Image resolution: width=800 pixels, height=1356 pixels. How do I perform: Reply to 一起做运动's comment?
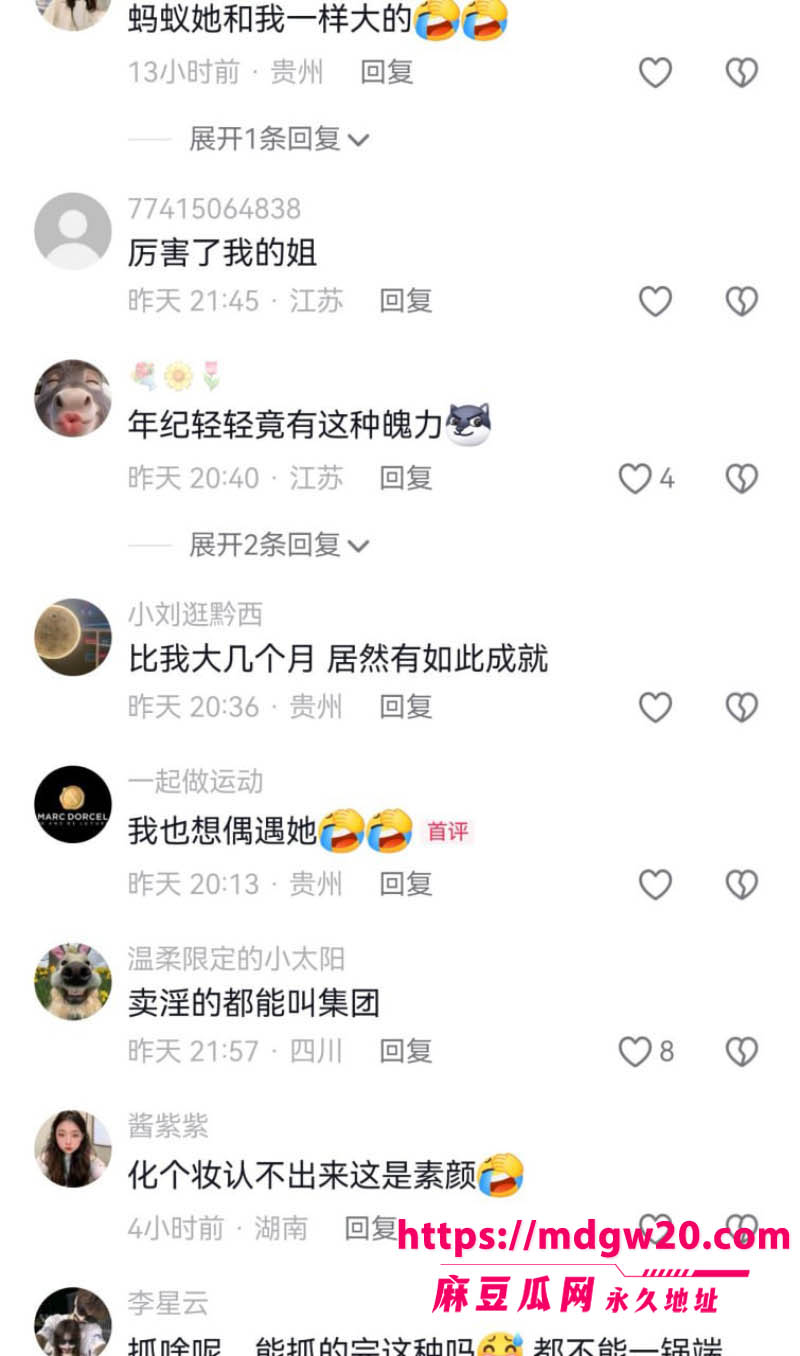coord(405,884)
